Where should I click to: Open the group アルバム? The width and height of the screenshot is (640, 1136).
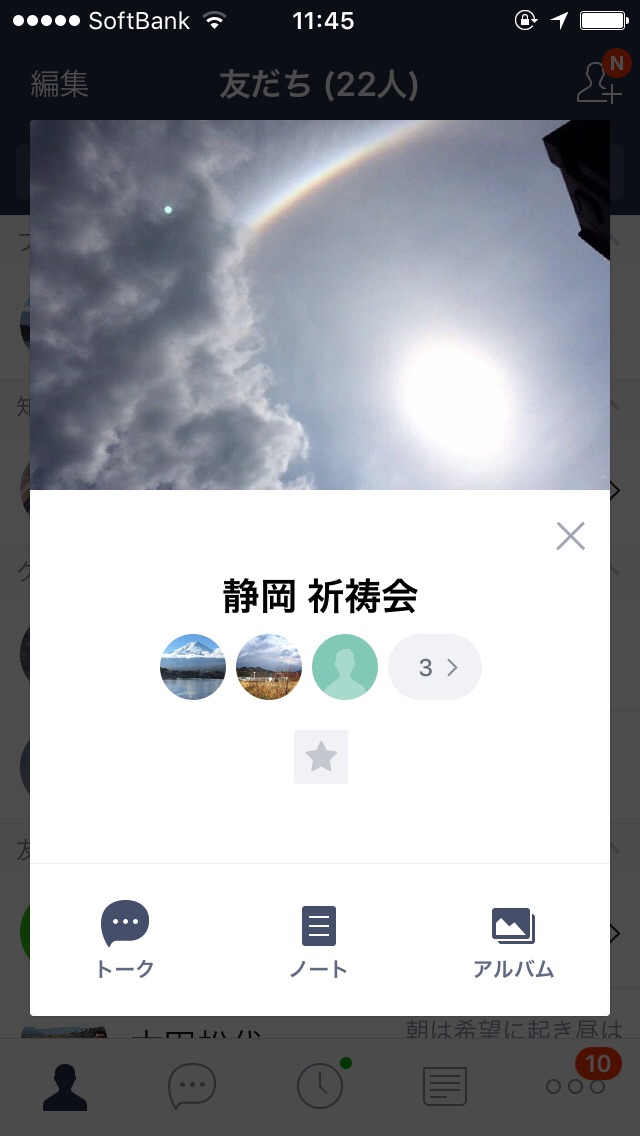point(513,938)
